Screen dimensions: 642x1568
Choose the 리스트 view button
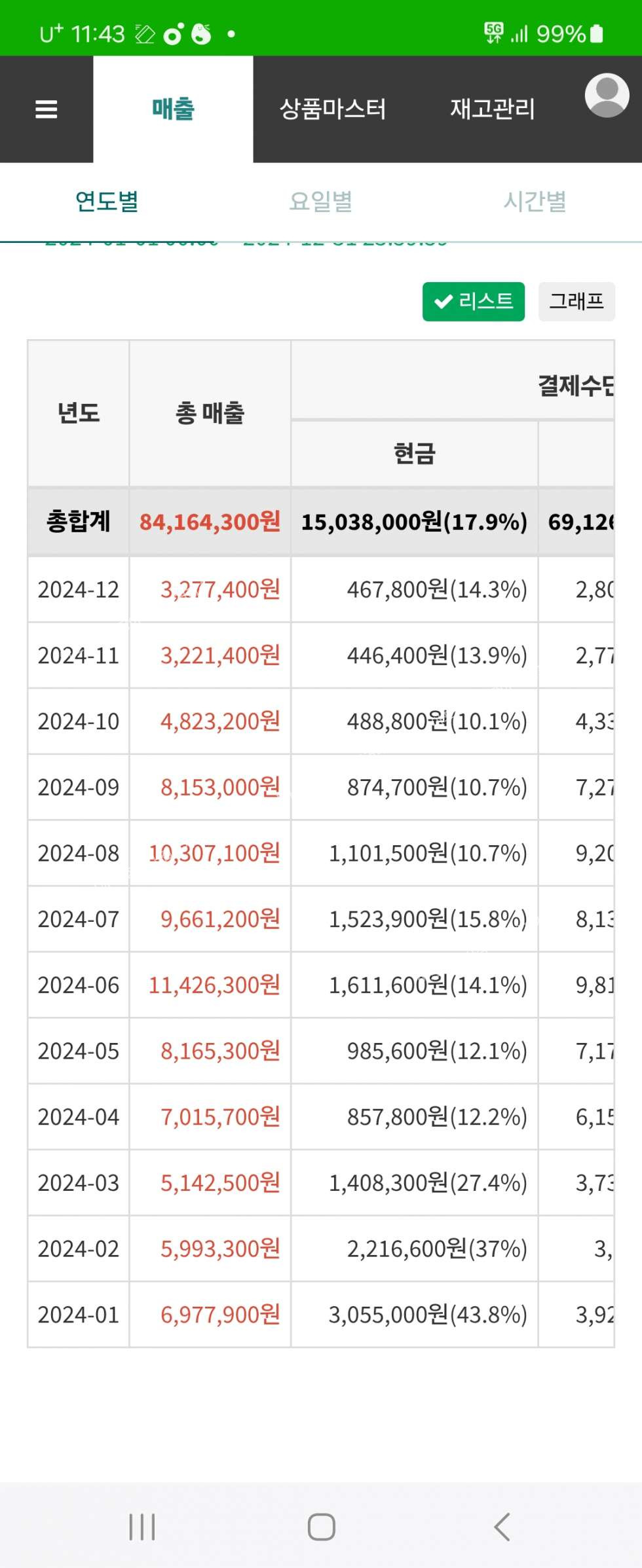coord(473,301)
